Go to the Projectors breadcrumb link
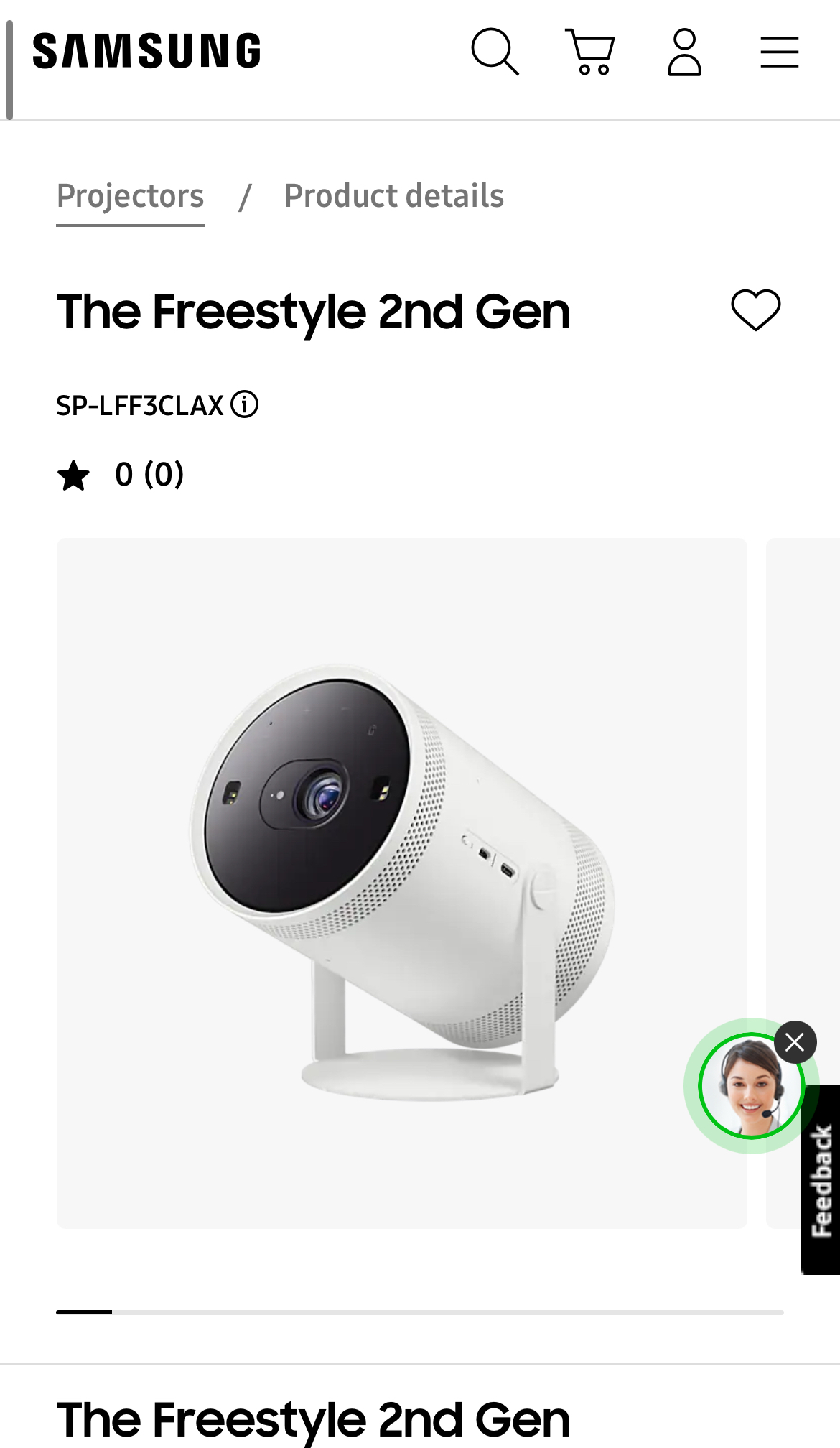Image resolution: width=840 pixels, height=1448 pixels. [x=130, y=196]
